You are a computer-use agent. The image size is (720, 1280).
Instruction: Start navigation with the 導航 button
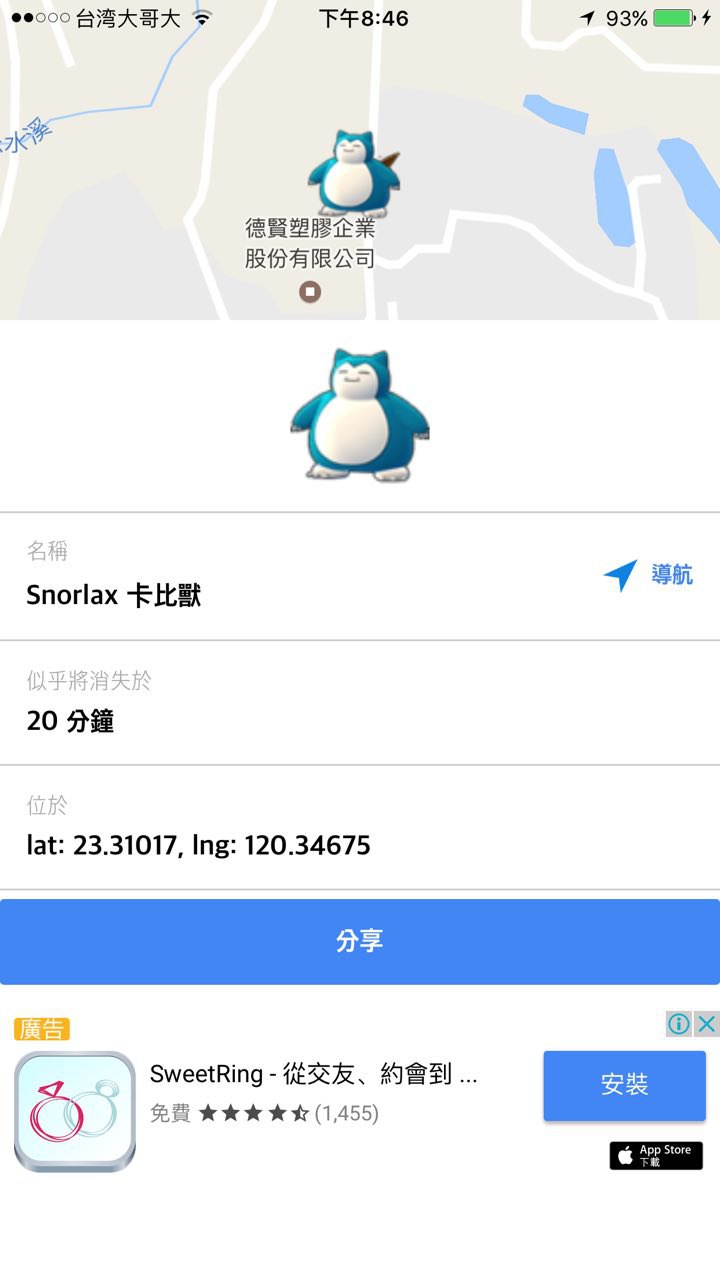coord(648,575)
